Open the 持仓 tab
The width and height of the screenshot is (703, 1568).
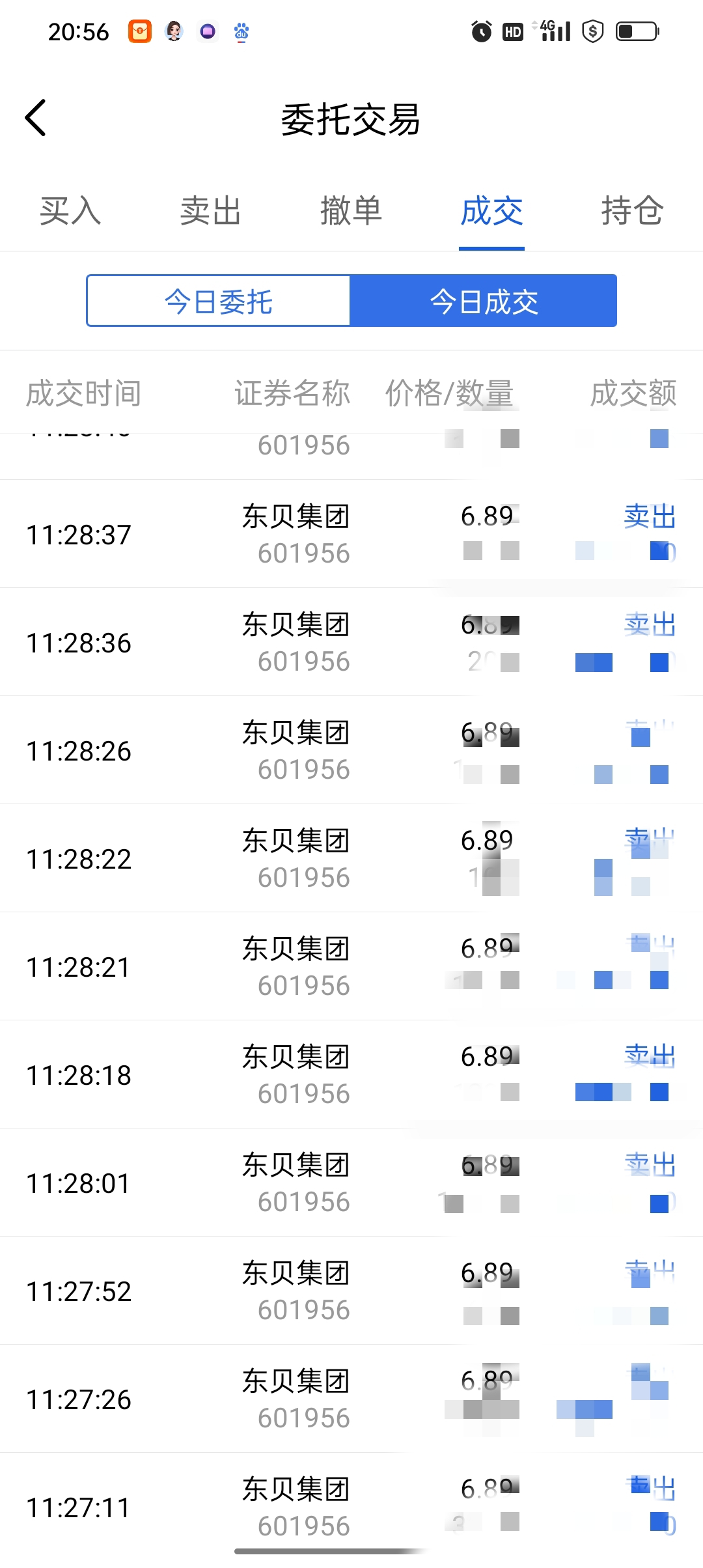point(633,211)
